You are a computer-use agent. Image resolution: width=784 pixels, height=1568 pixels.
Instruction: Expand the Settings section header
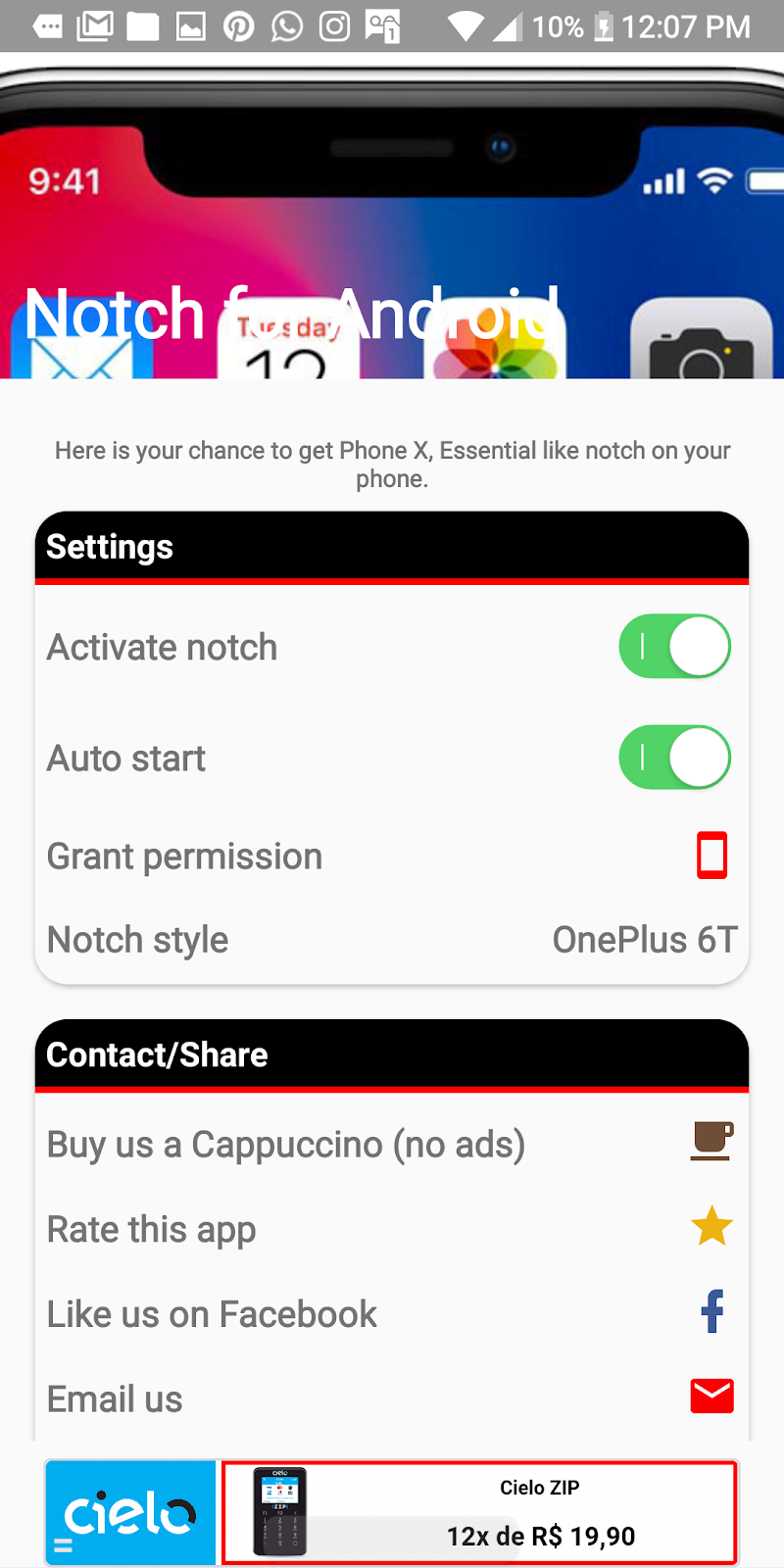pos(392,546)
